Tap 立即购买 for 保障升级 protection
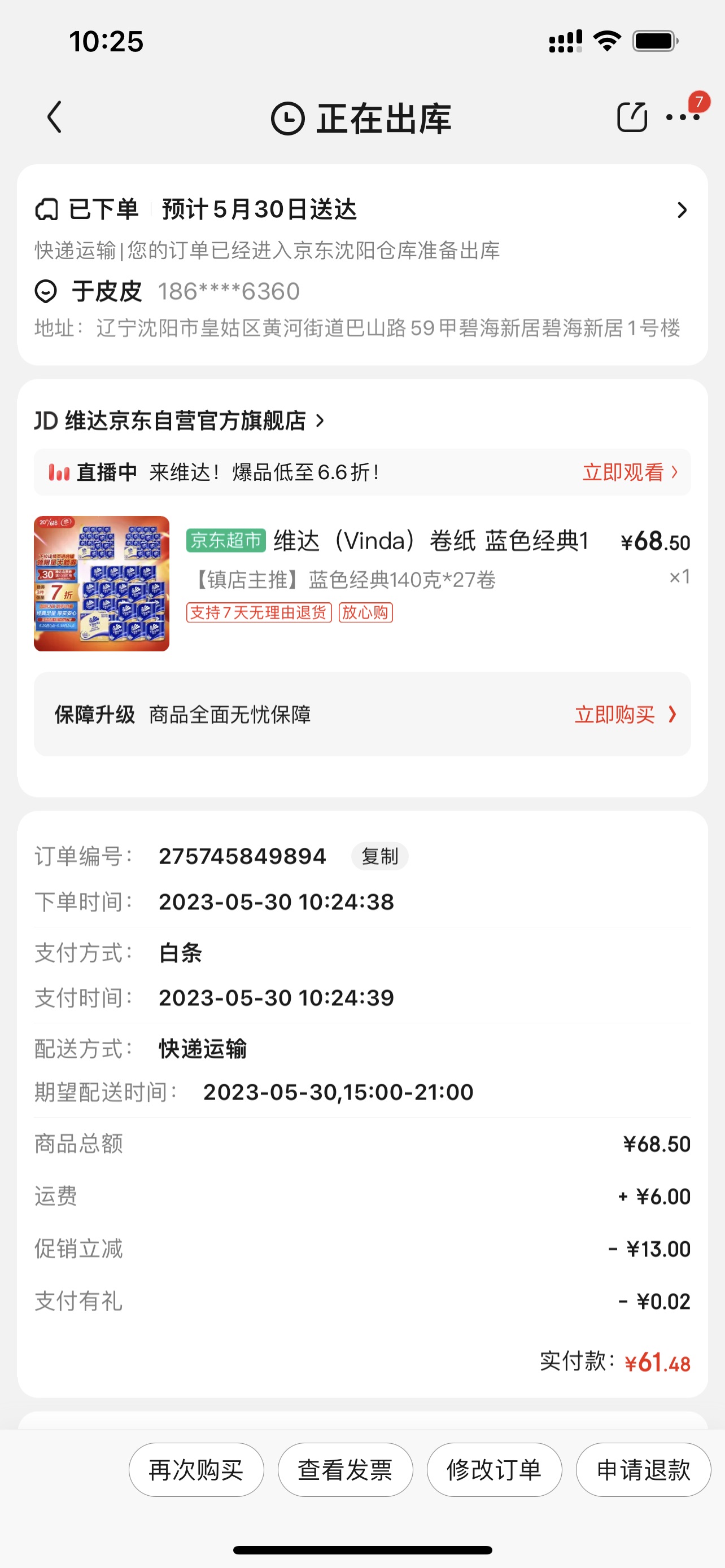This screenshot has height=1568, width=725. tap(624, 714)
